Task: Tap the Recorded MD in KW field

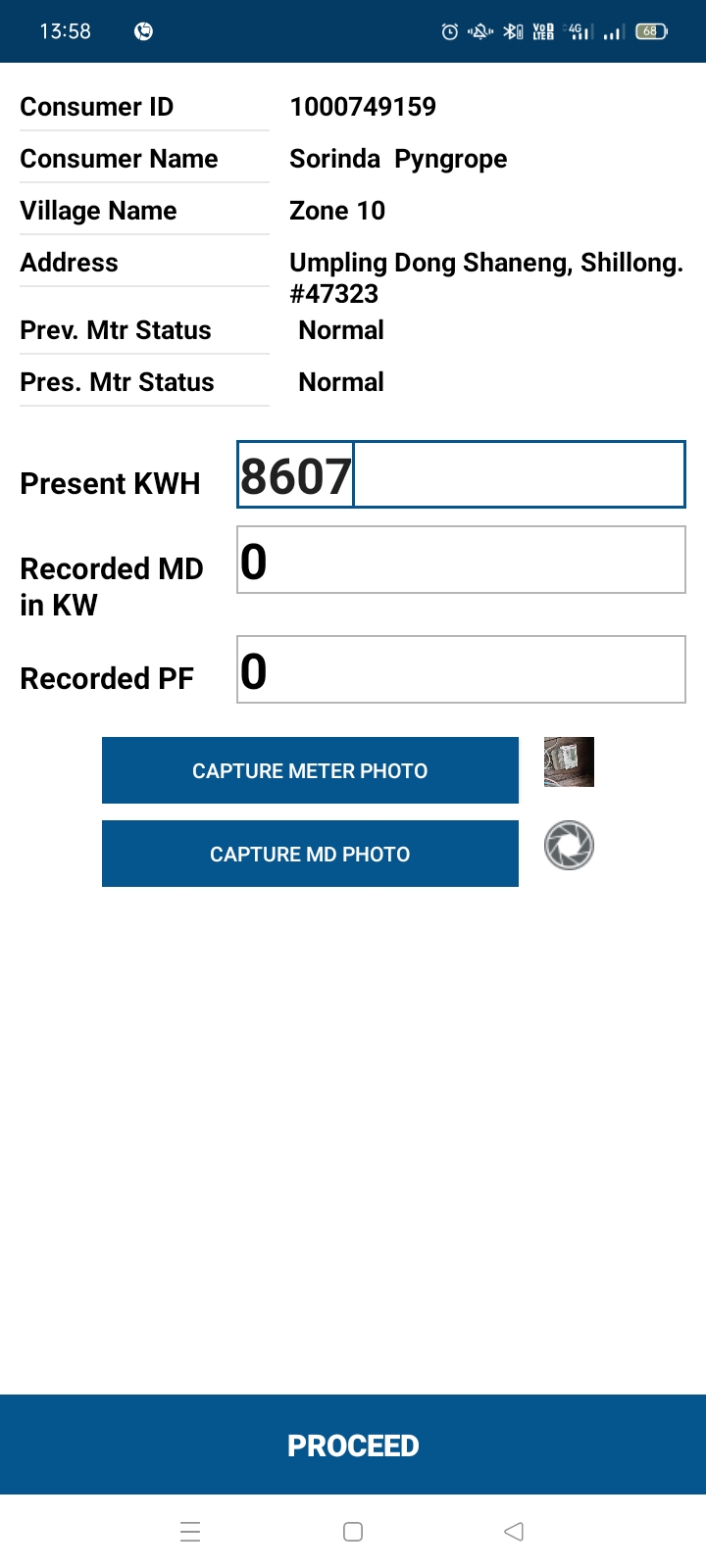Action: pos(461,560)
